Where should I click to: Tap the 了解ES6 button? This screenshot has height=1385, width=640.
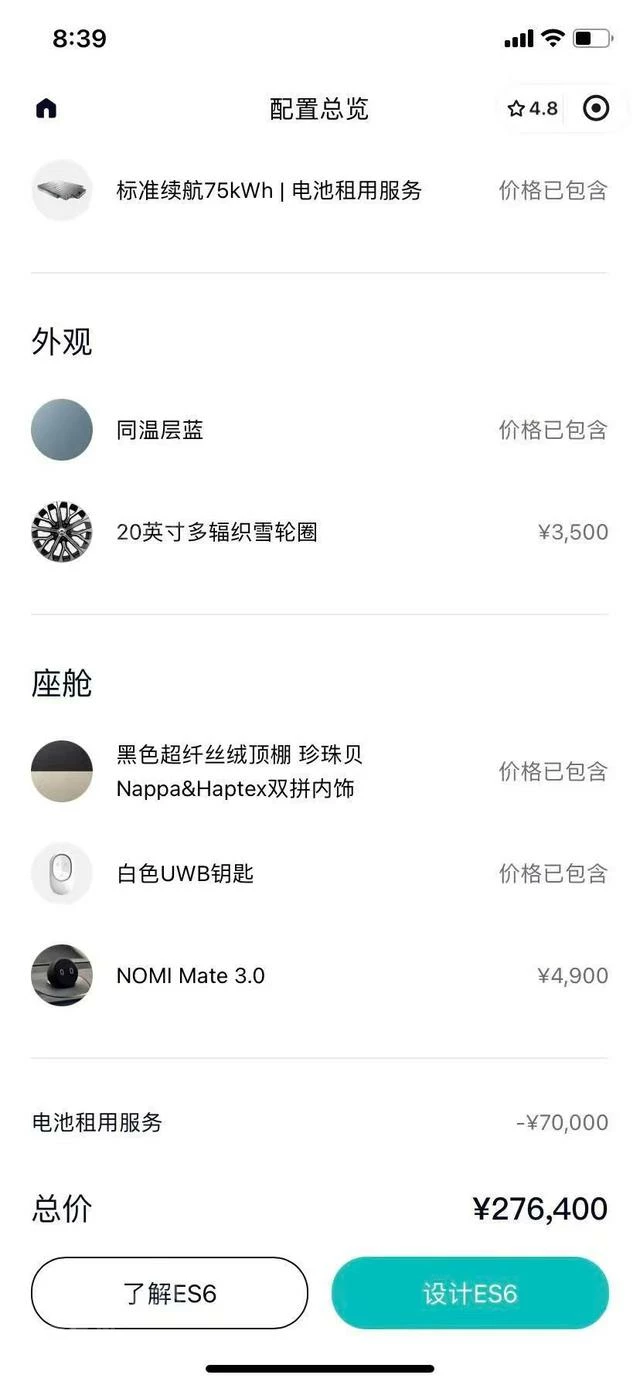169,1293
